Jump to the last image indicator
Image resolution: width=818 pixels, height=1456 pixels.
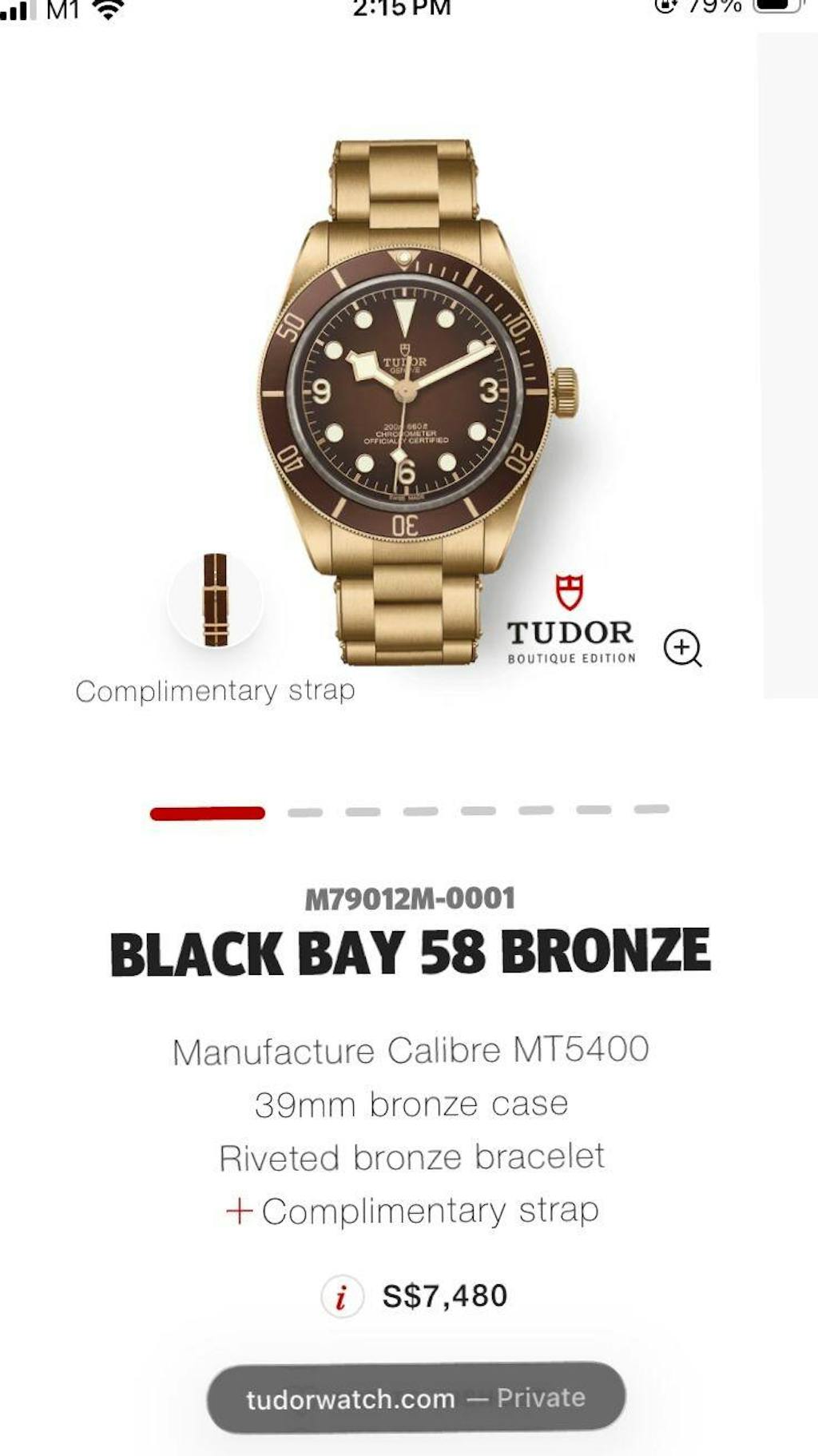click(x=651, y=810)
